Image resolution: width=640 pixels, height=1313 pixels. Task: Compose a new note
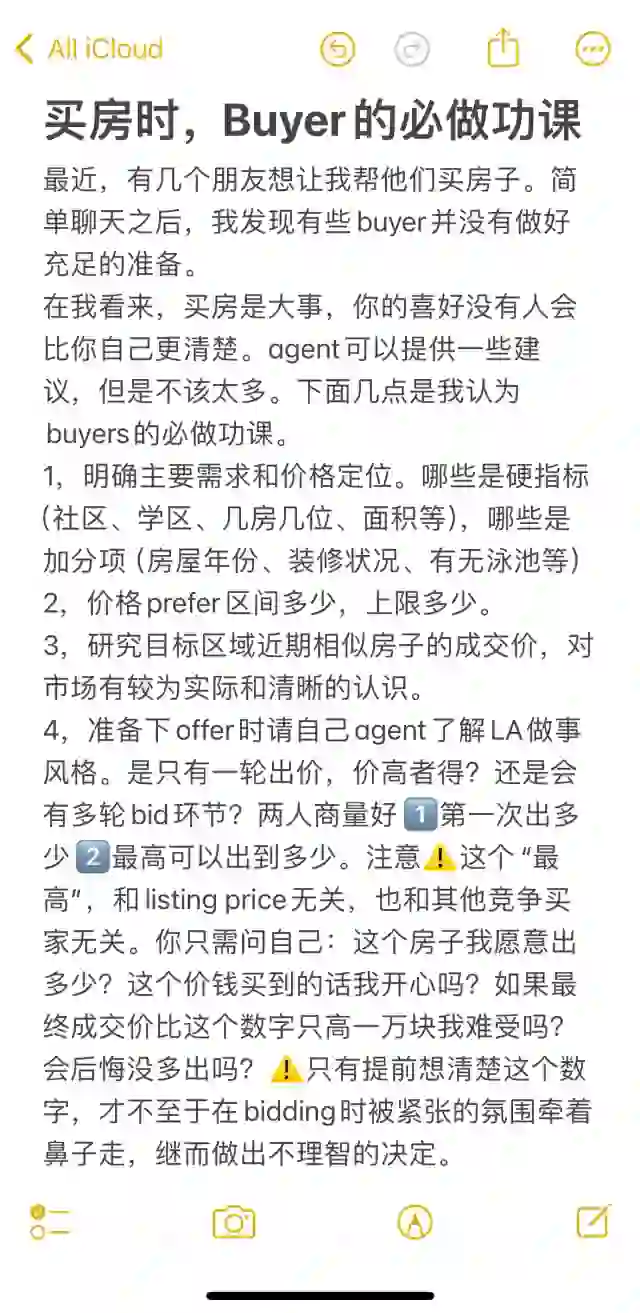593,1220
